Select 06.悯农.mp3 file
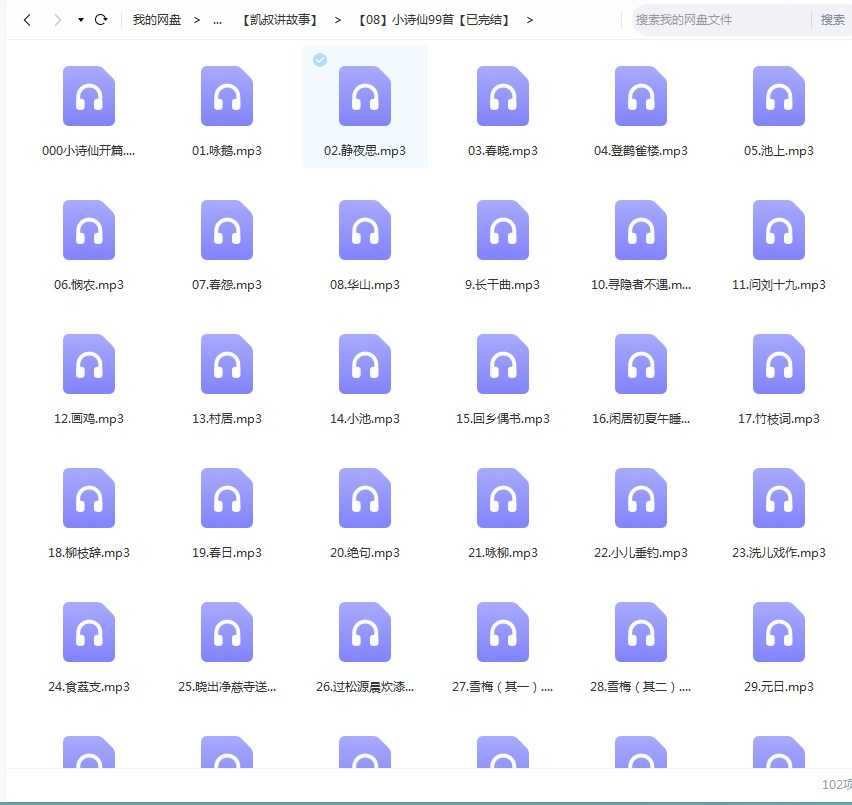 pos(89,230)
